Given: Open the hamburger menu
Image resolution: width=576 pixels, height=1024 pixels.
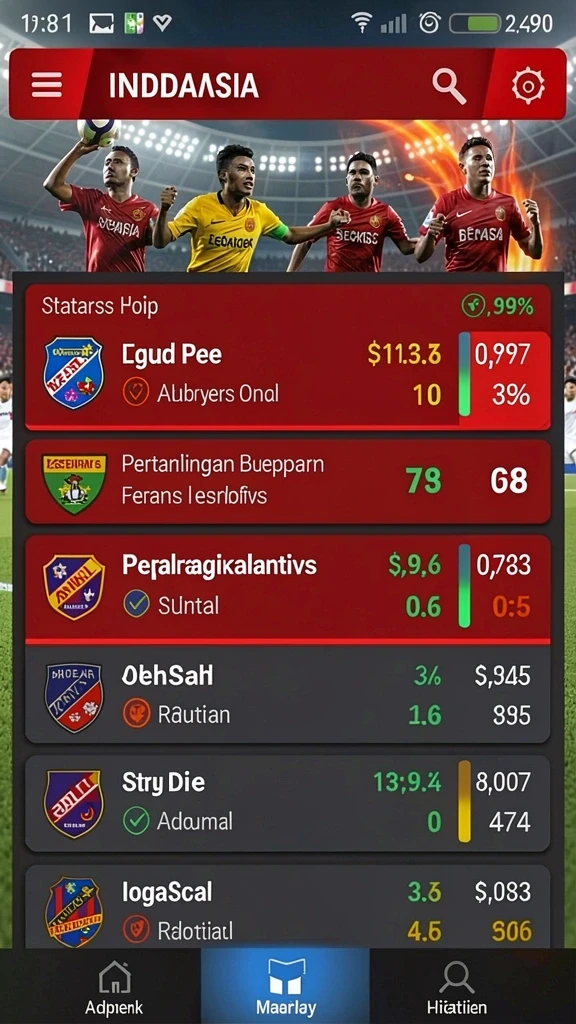Looking at the screenshot, I should (46, 85).
